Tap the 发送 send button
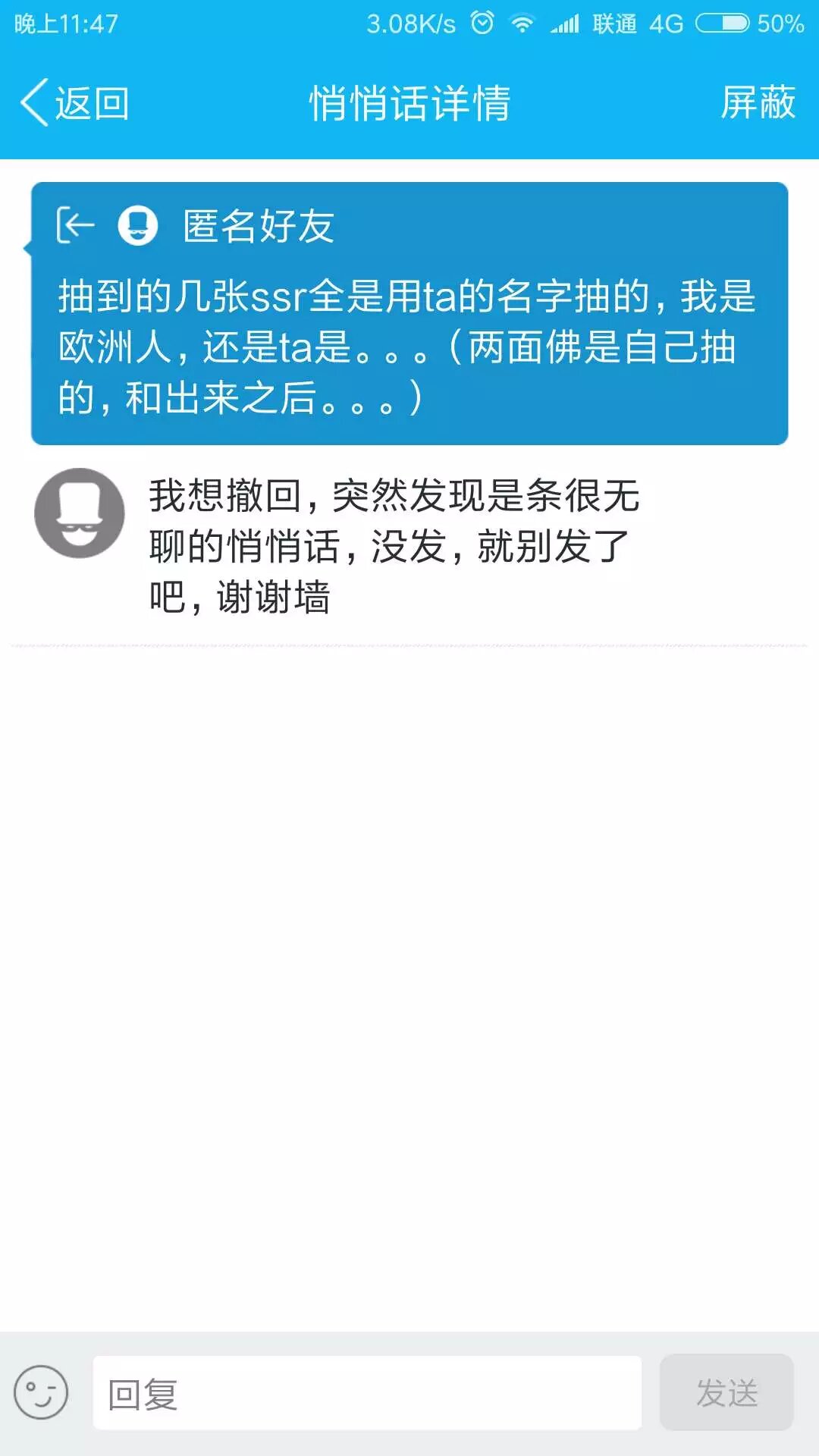 [726, 1393]
